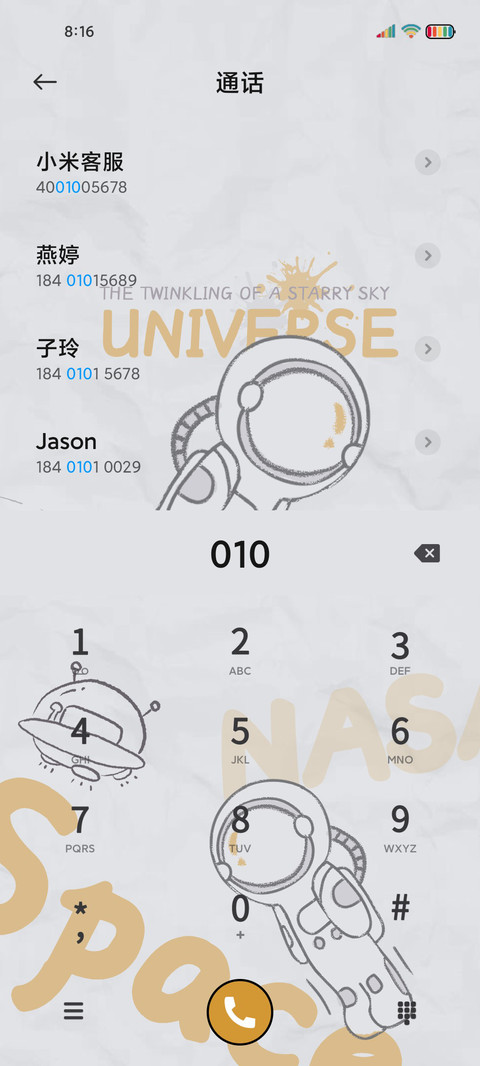Delete last digit with backspace
Screen dimensions: 480x1066
point(427,553)
